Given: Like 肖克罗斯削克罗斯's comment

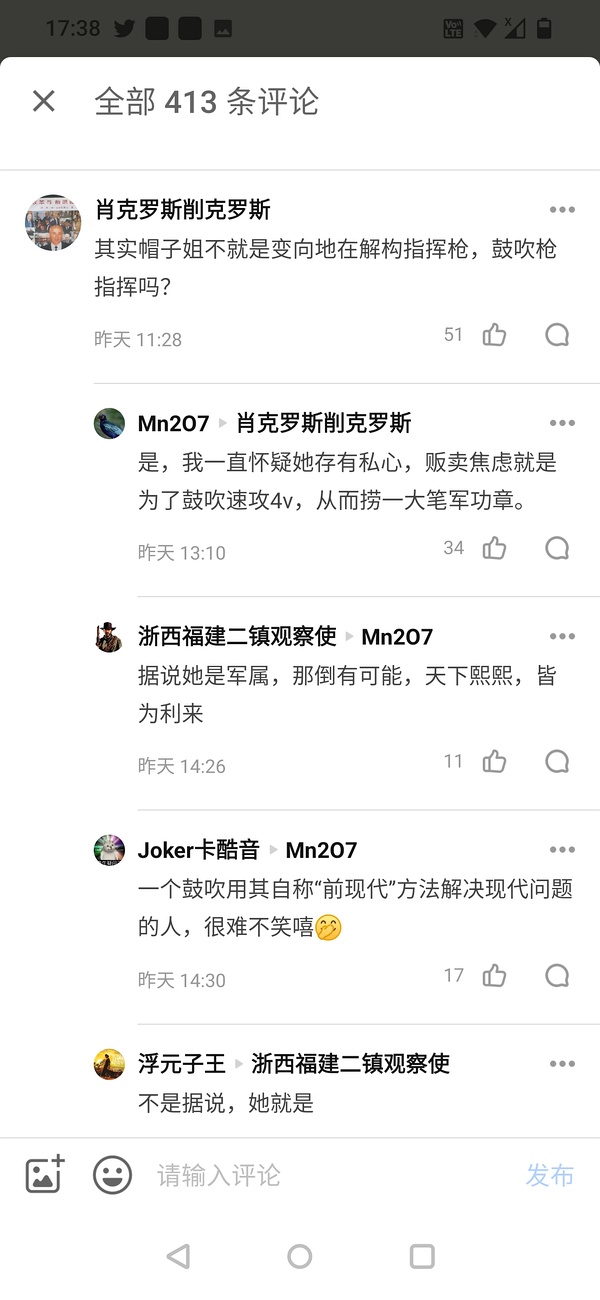Looking at the screenshot, I should 494,335.
